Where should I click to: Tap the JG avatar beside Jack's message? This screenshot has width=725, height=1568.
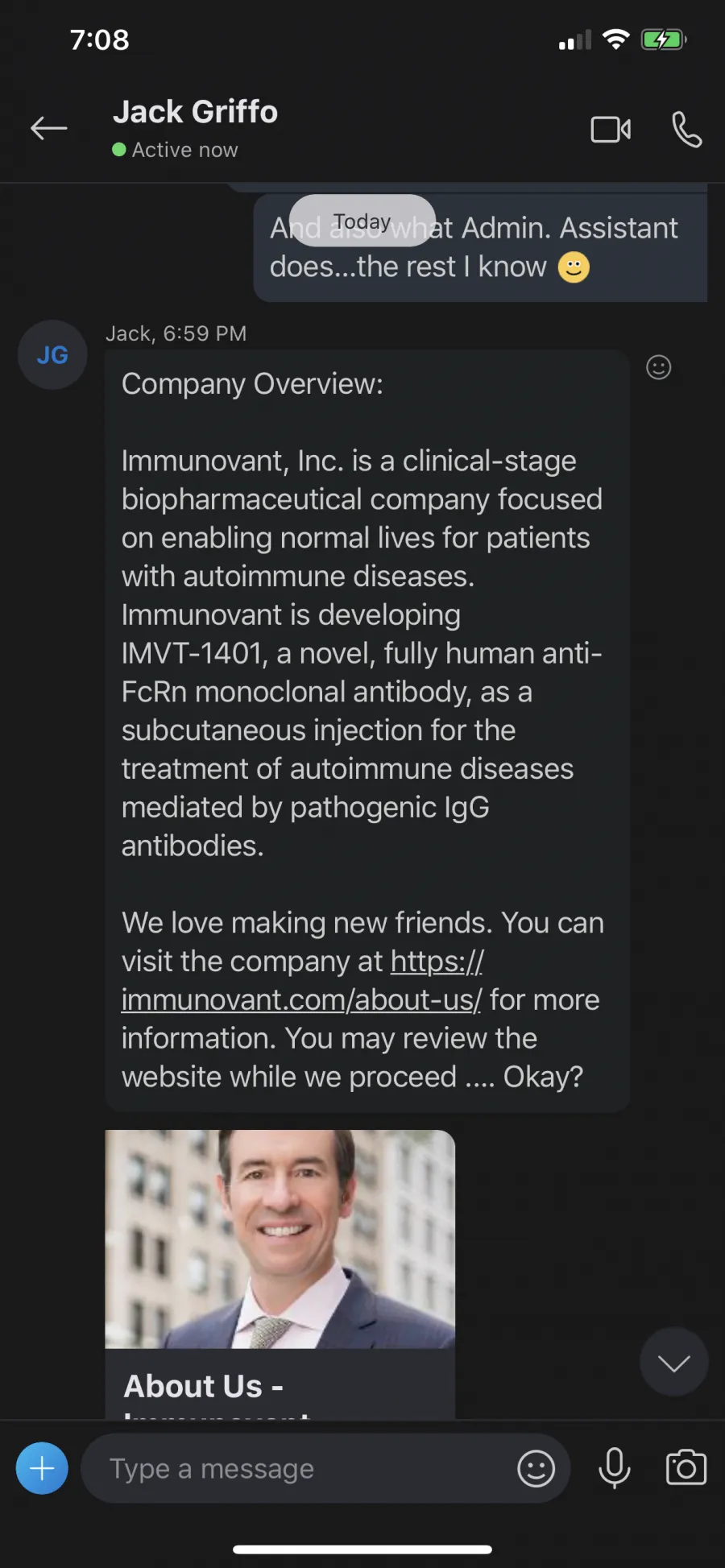click(52, 355)
